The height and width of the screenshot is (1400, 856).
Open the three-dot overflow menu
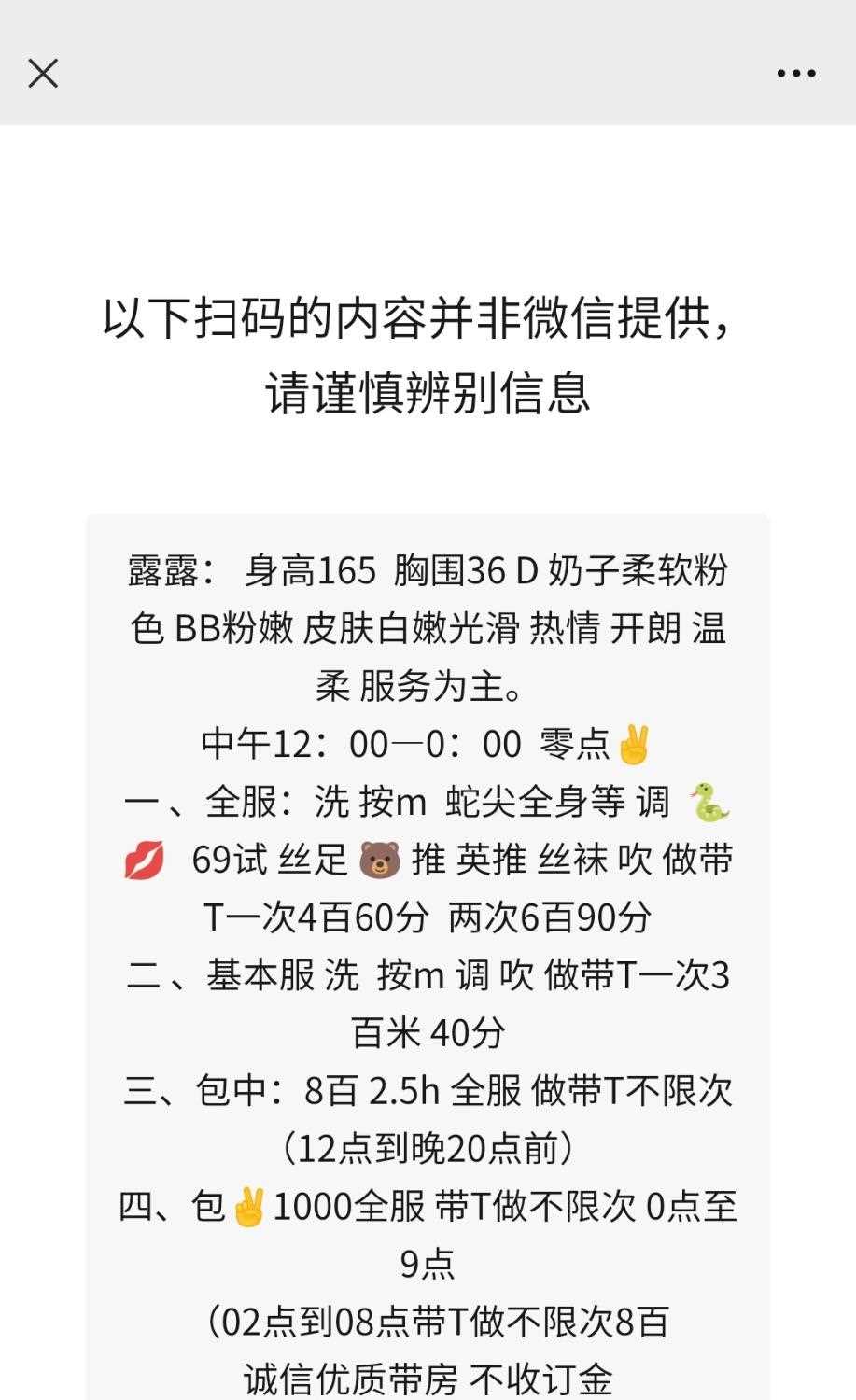tap(796, 73)
